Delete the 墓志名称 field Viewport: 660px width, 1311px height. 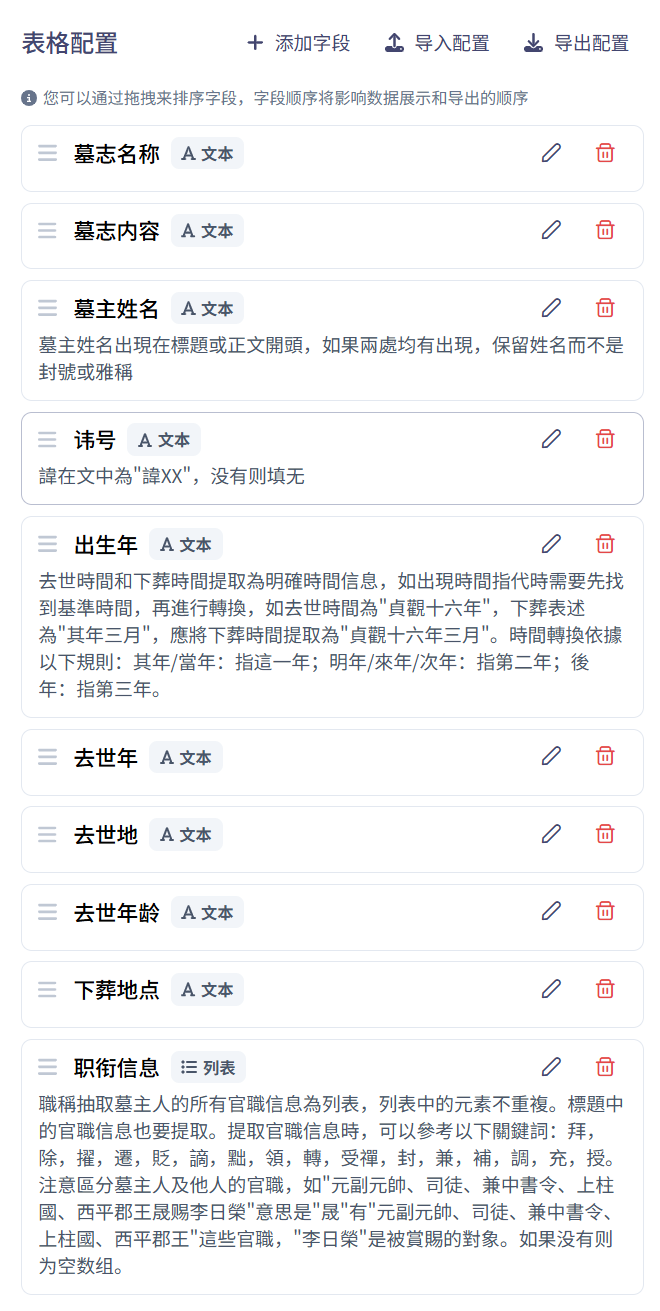point(605,153)
